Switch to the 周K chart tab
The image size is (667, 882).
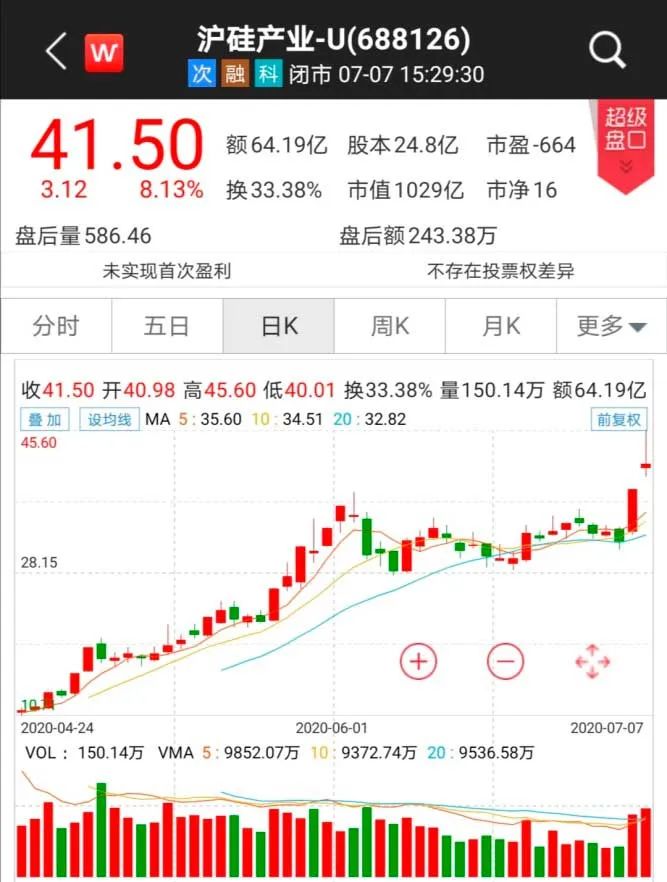pos(390,326)
